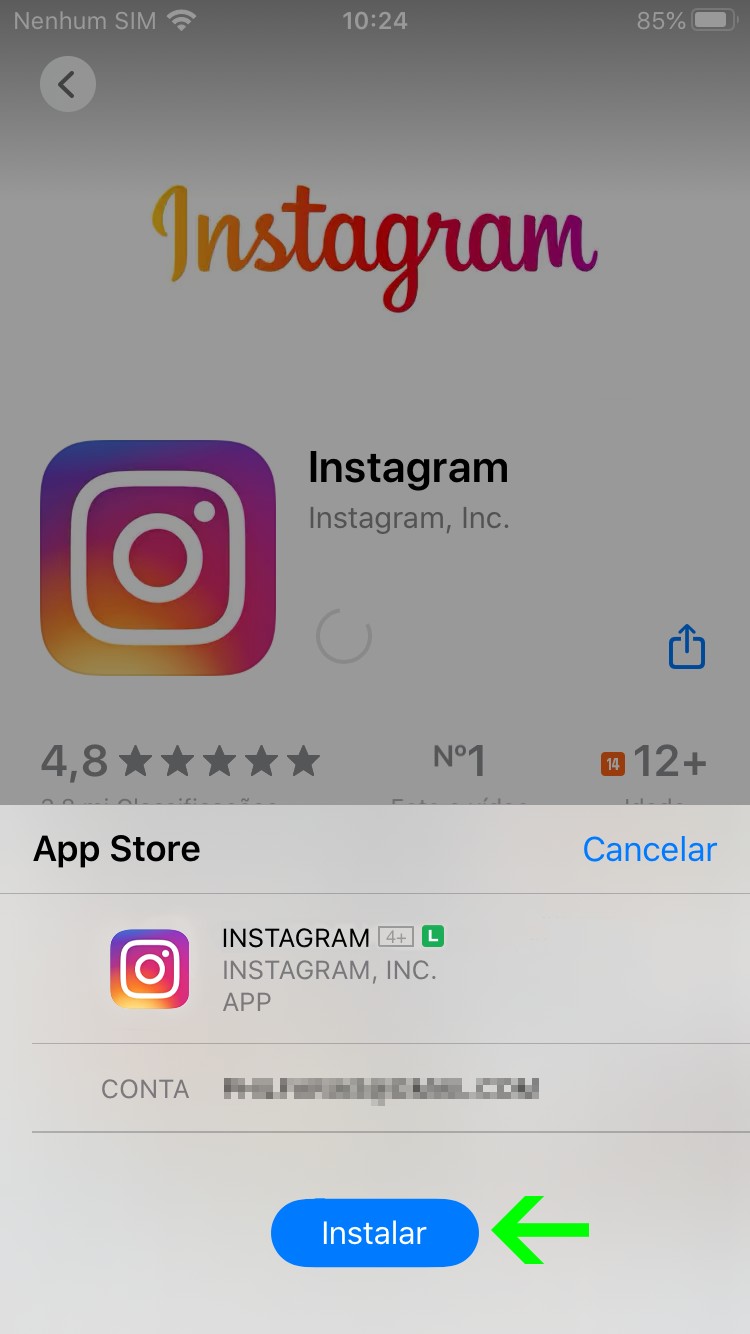Go back using the top-left arrow

(x=67, y=84)
